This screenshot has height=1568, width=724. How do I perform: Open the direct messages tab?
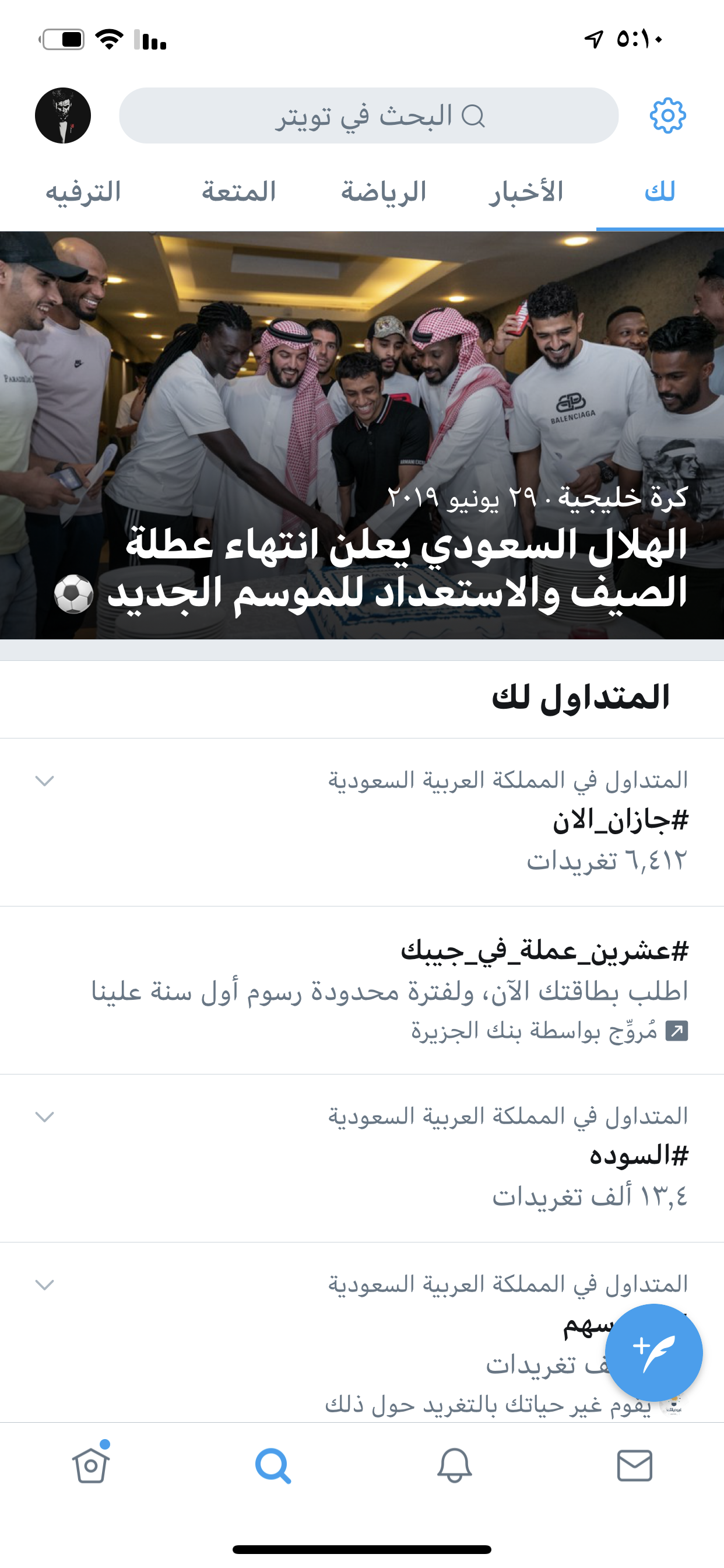pyautogui.click(x=635, y=1465)
